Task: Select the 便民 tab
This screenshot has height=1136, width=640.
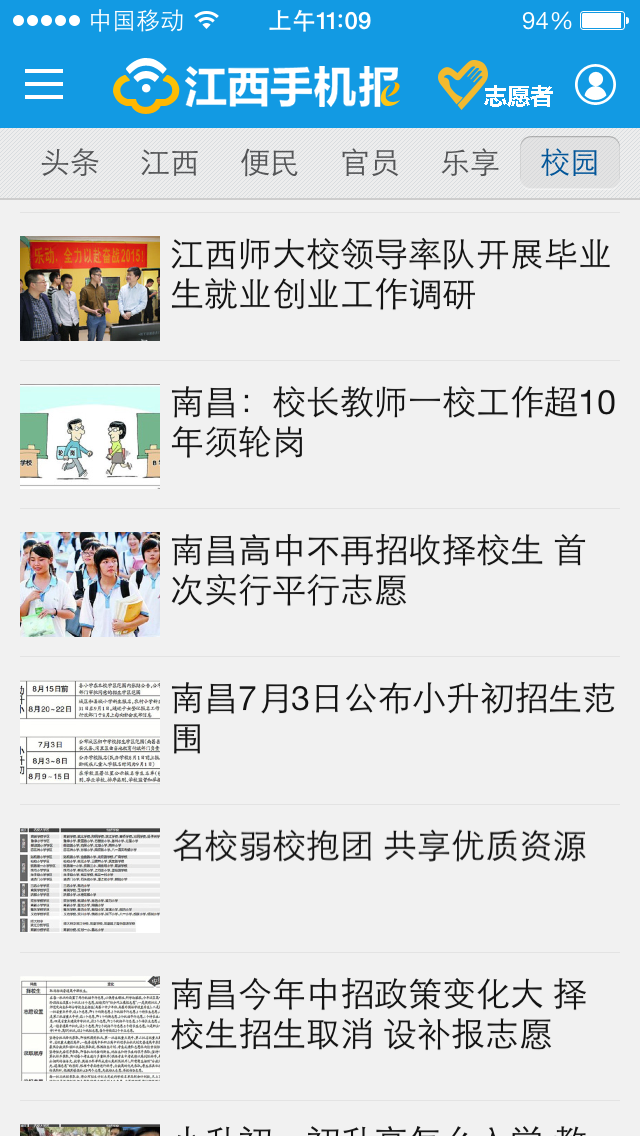Action: pyautogui.click(x=270, y=162)
